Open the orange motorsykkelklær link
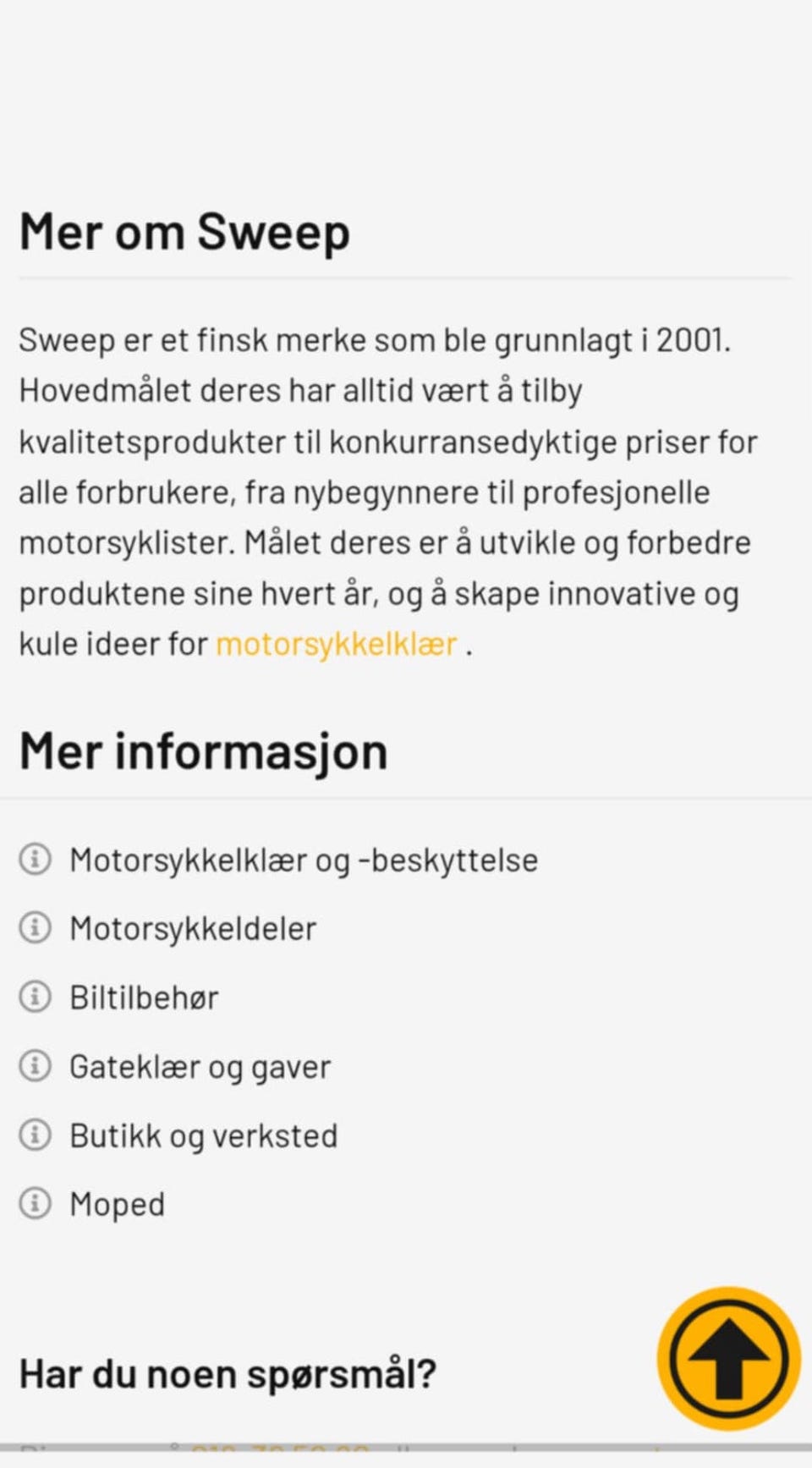Screen dimensions: 812x1468 click(x=336, y=643)
